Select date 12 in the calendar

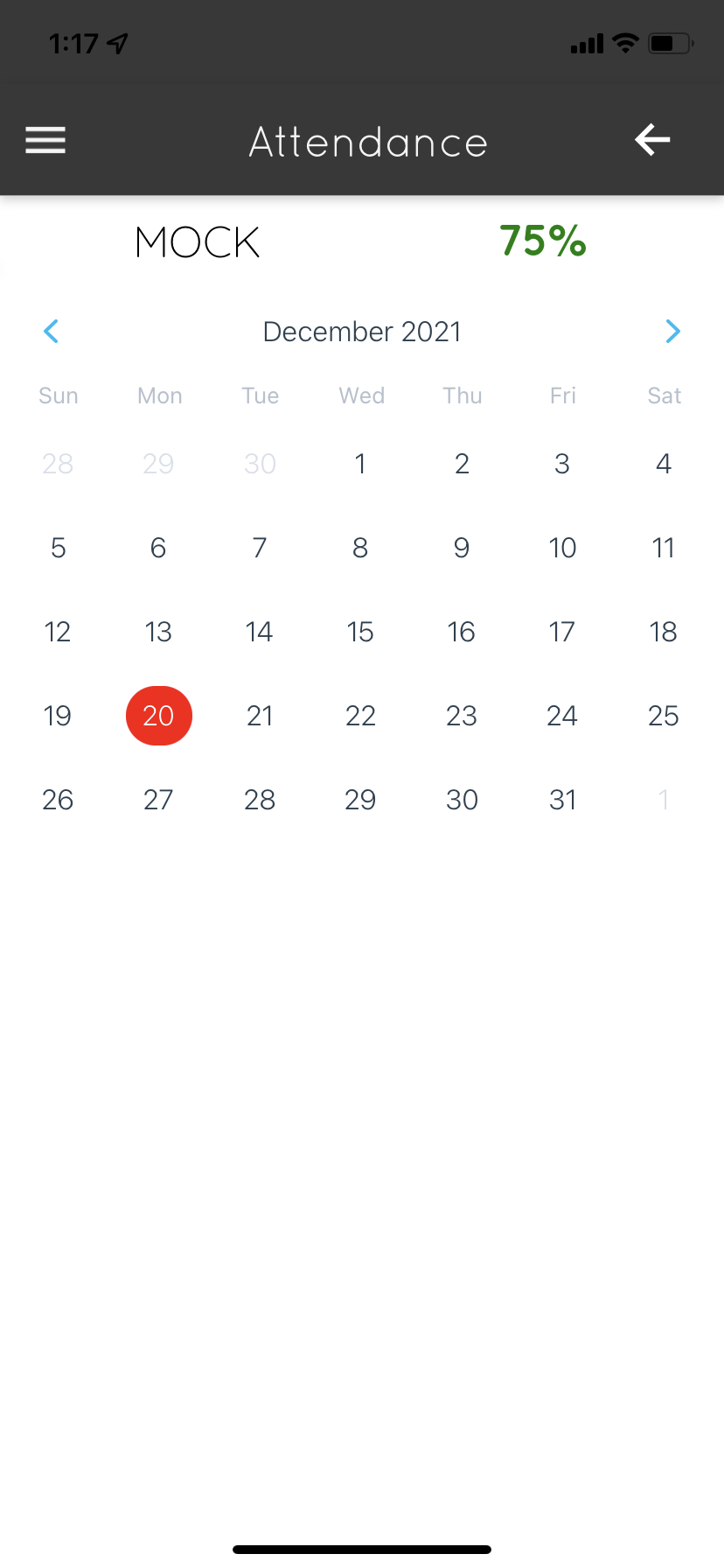[58, 632]
